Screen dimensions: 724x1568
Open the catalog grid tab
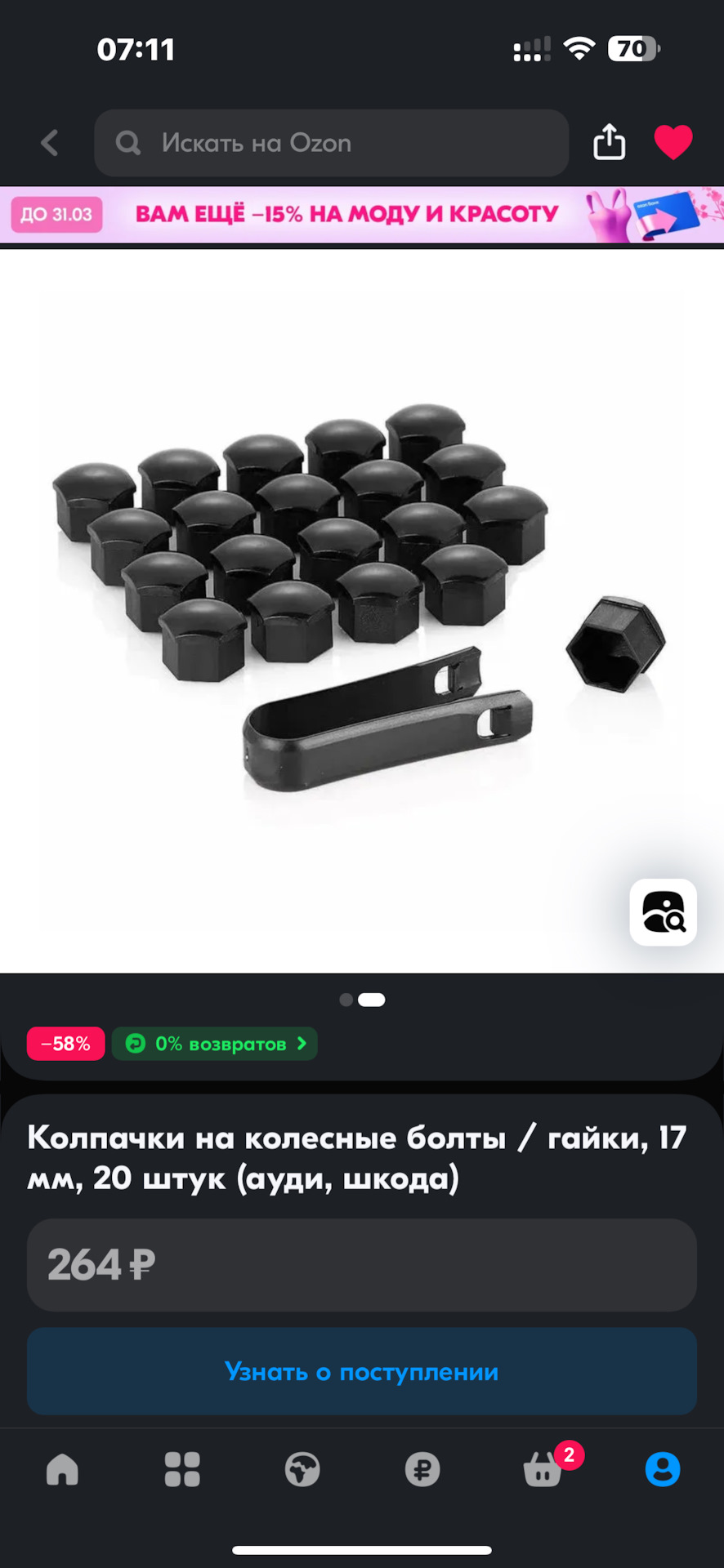[x=182, y=1469]
